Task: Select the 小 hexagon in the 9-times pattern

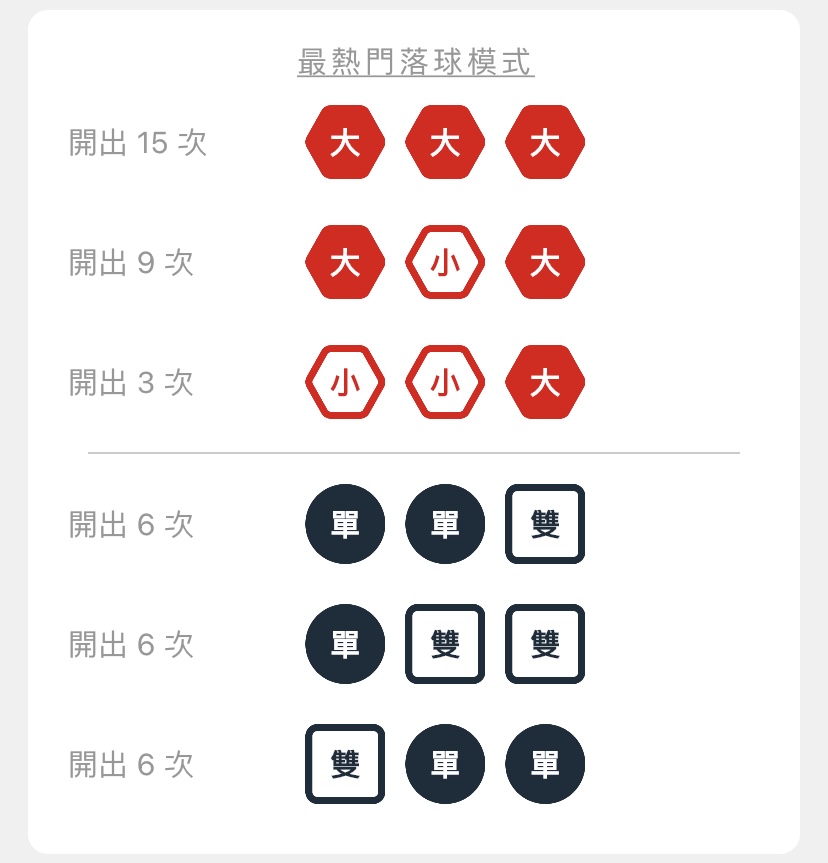Action: click(x=444, y=262)
